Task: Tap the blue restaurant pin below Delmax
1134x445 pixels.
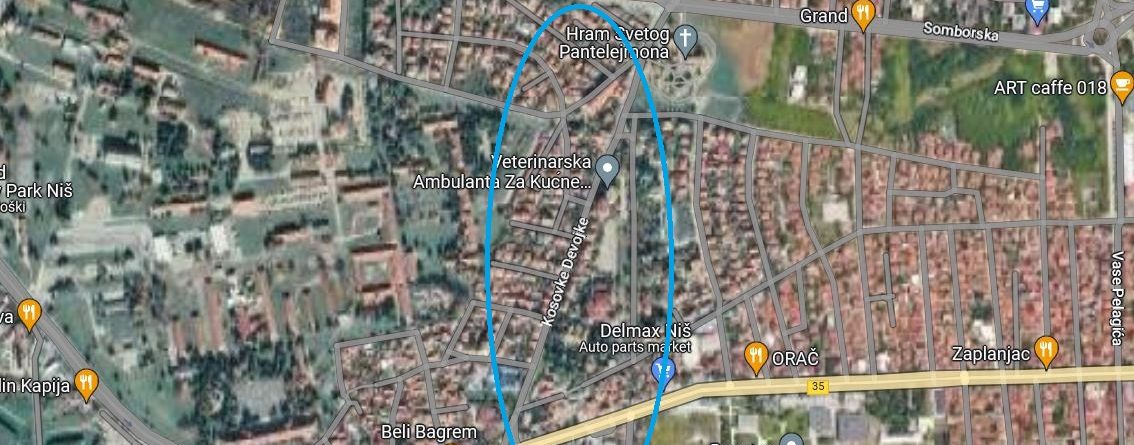Action: pos(661,371)
